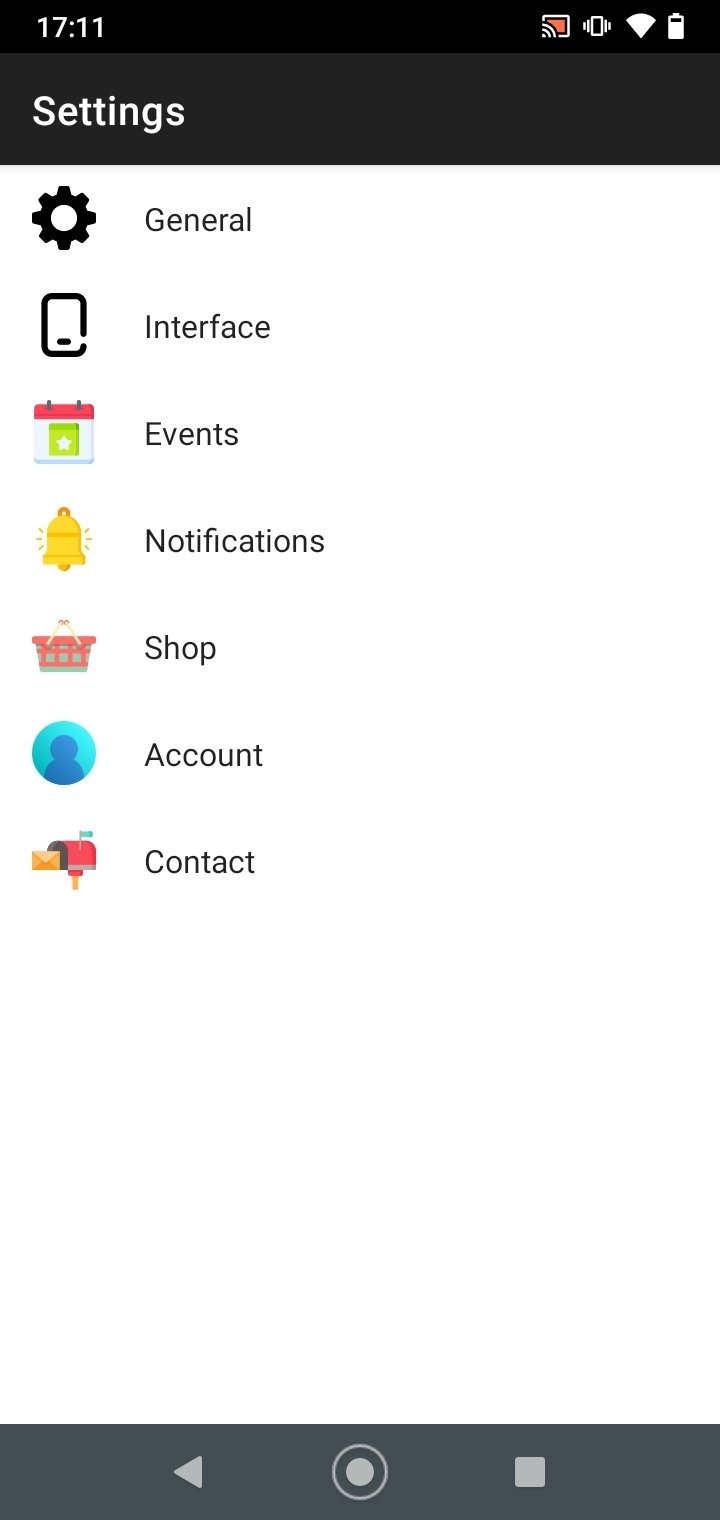Open Account settings
Viewport: 720px width, 1520px height.
pos(360,754)
